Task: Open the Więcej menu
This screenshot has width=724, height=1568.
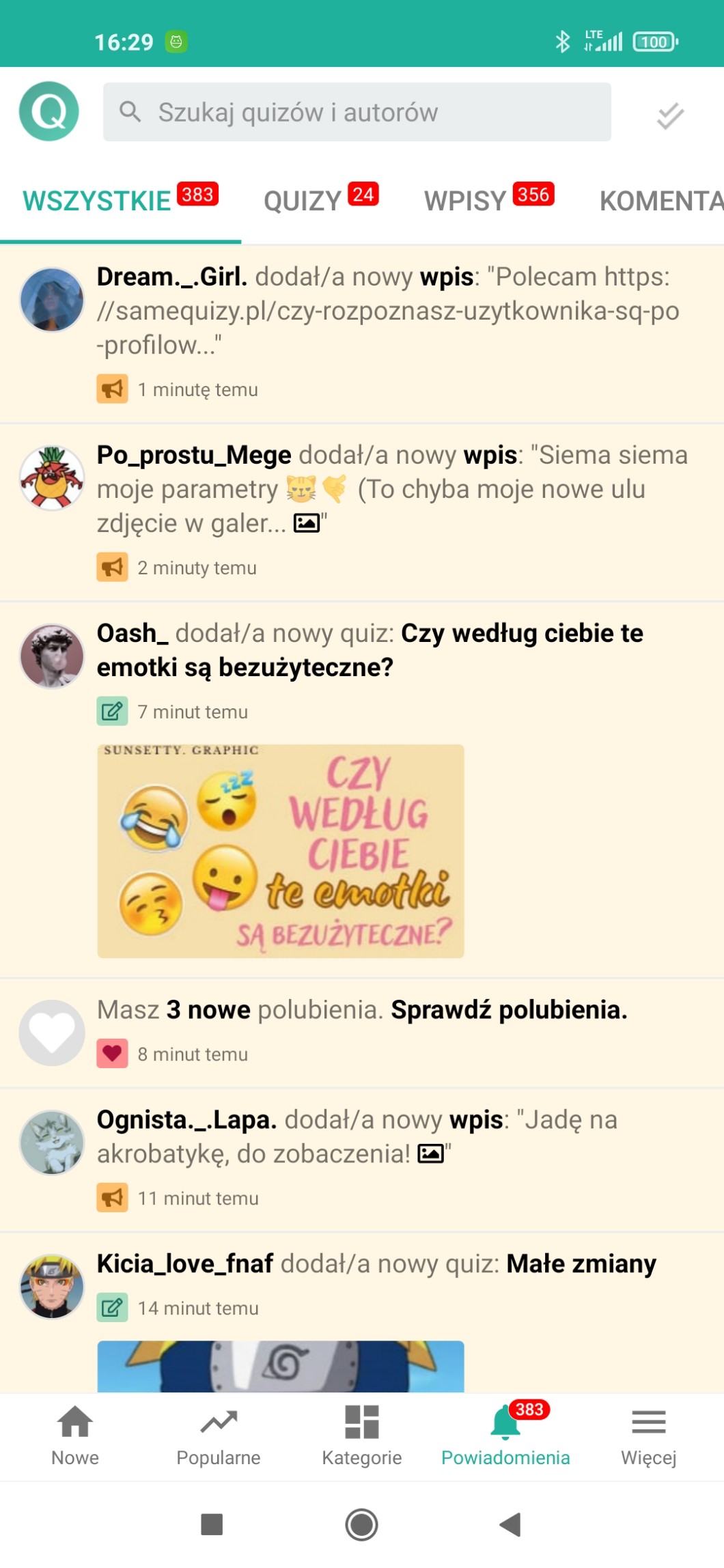Action: click(648, 1436)
